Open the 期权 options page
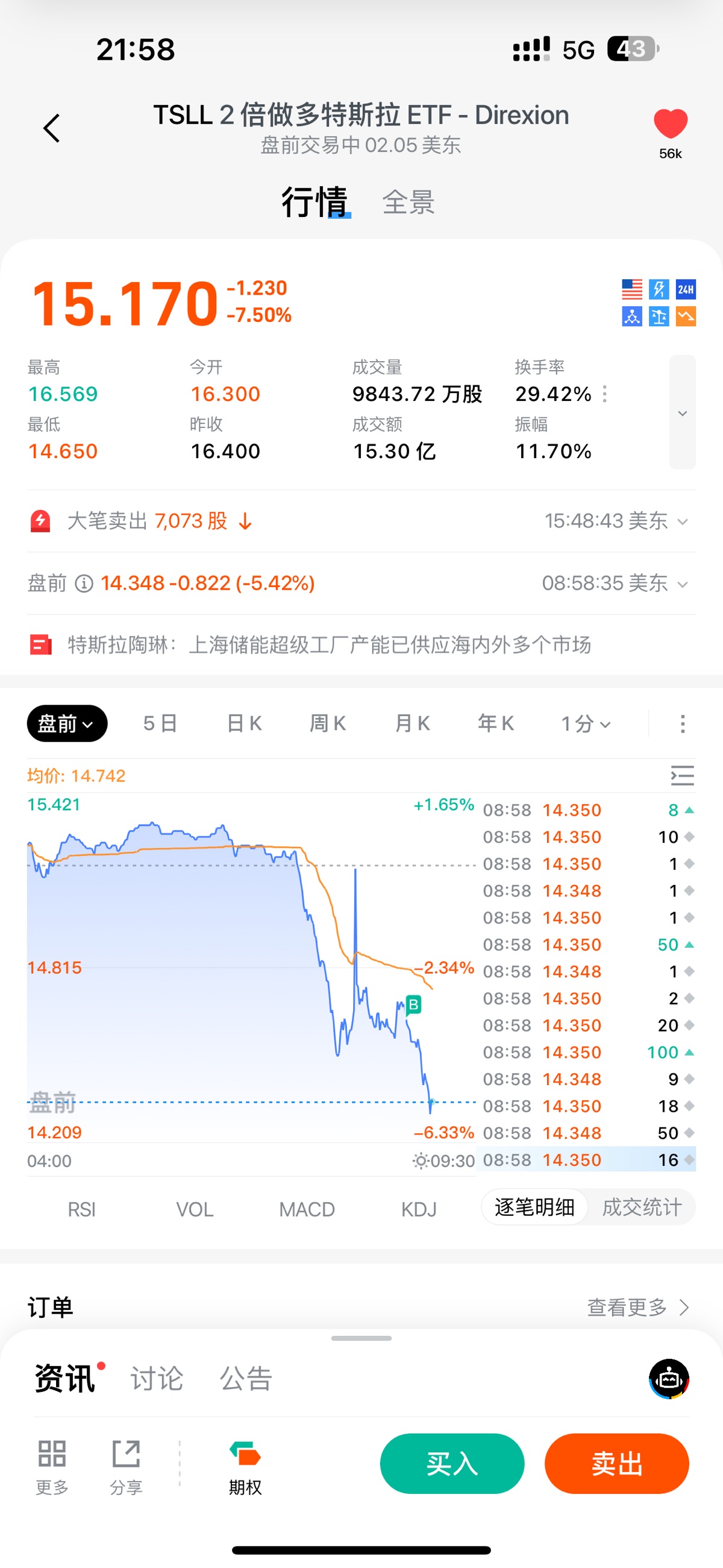 [x=245, y=1467]
